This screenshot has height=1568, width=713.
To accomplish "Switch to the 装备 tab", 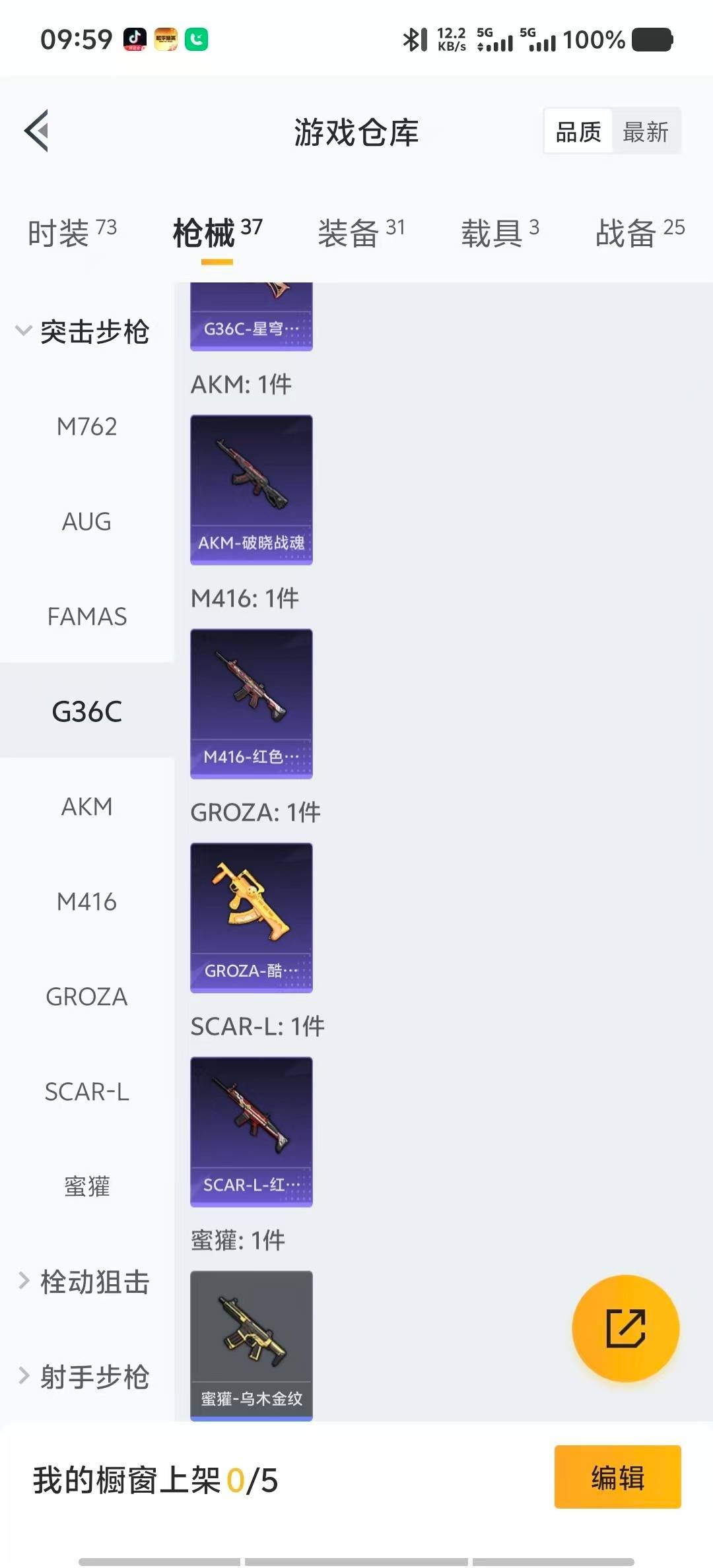I will pyautogui.click(x=360, y=232).
